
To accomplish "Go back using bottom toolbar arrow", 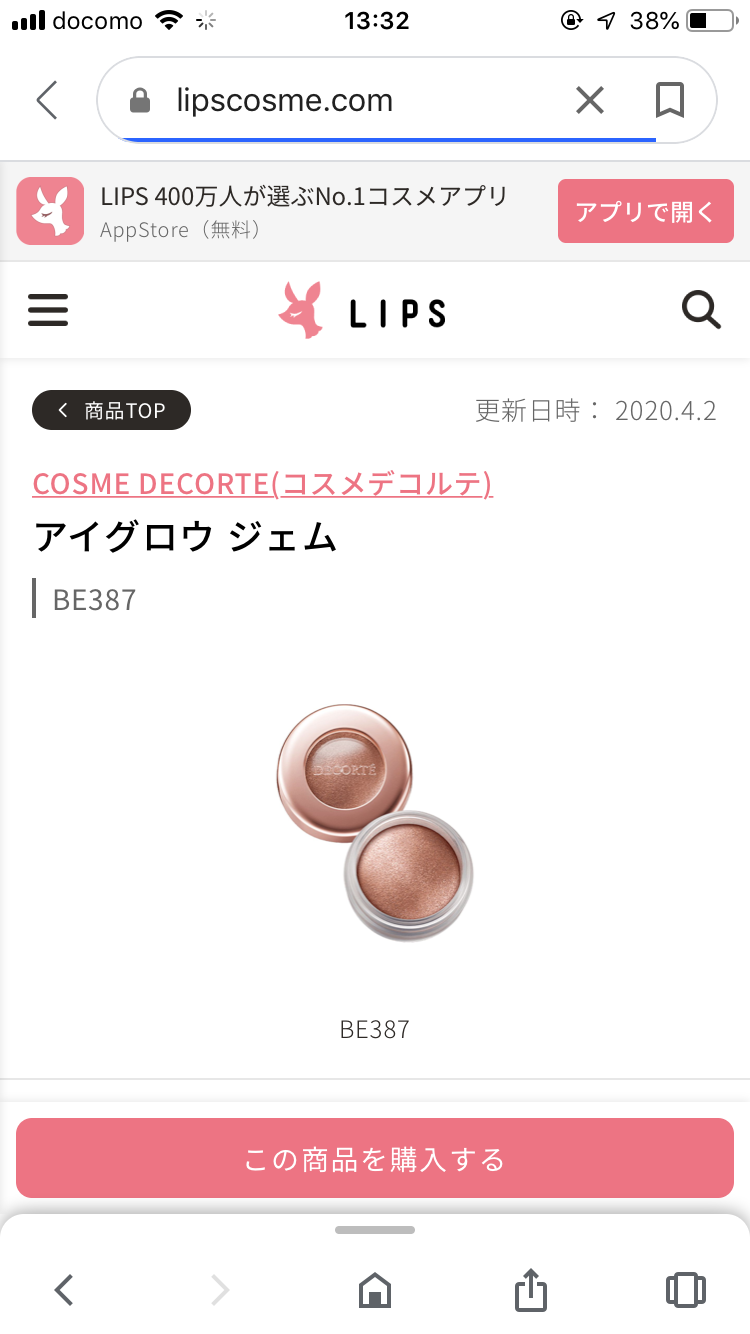I will [x=64, y=1290].
